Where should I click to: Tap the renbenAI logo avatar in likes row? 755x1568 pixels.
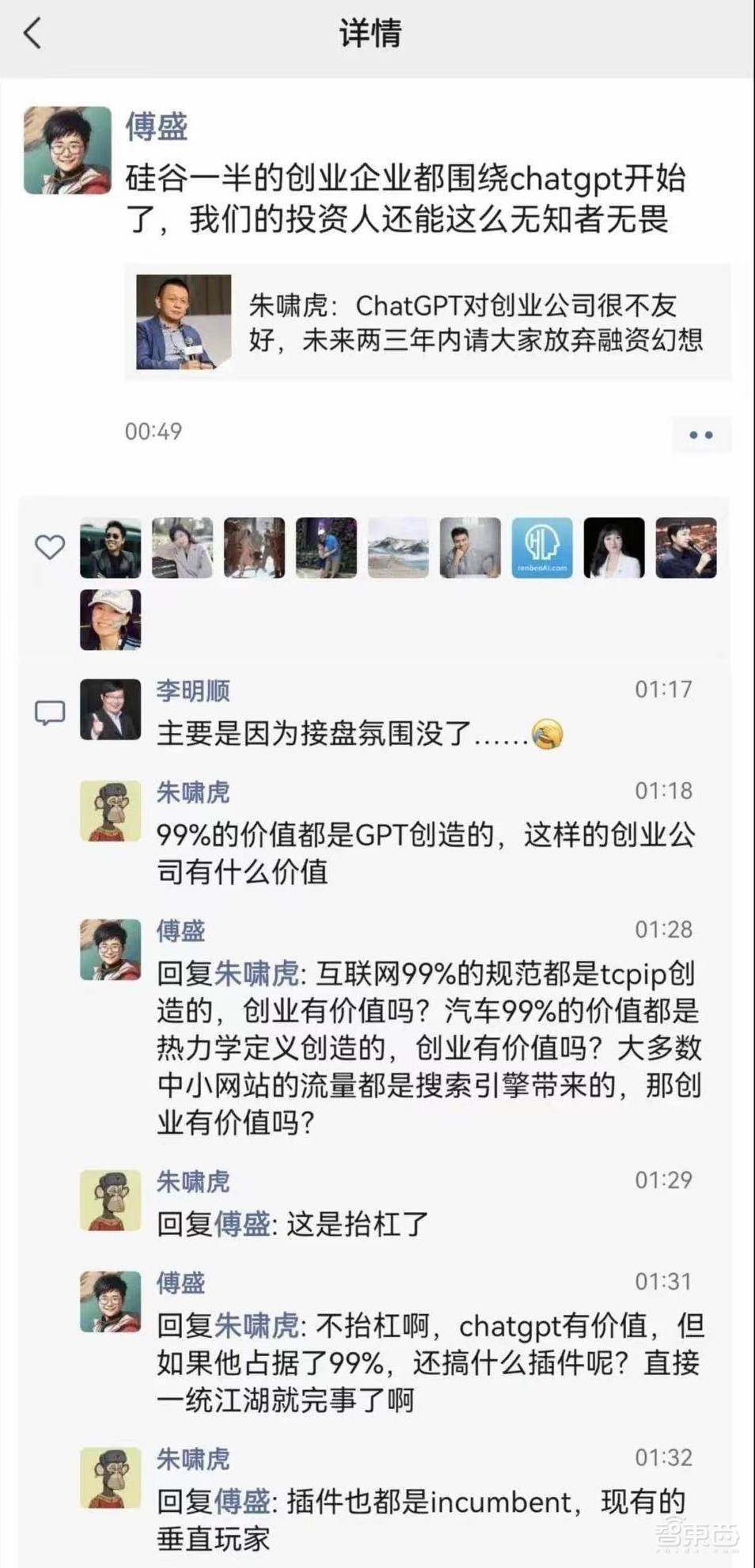(x=542, y=547)
